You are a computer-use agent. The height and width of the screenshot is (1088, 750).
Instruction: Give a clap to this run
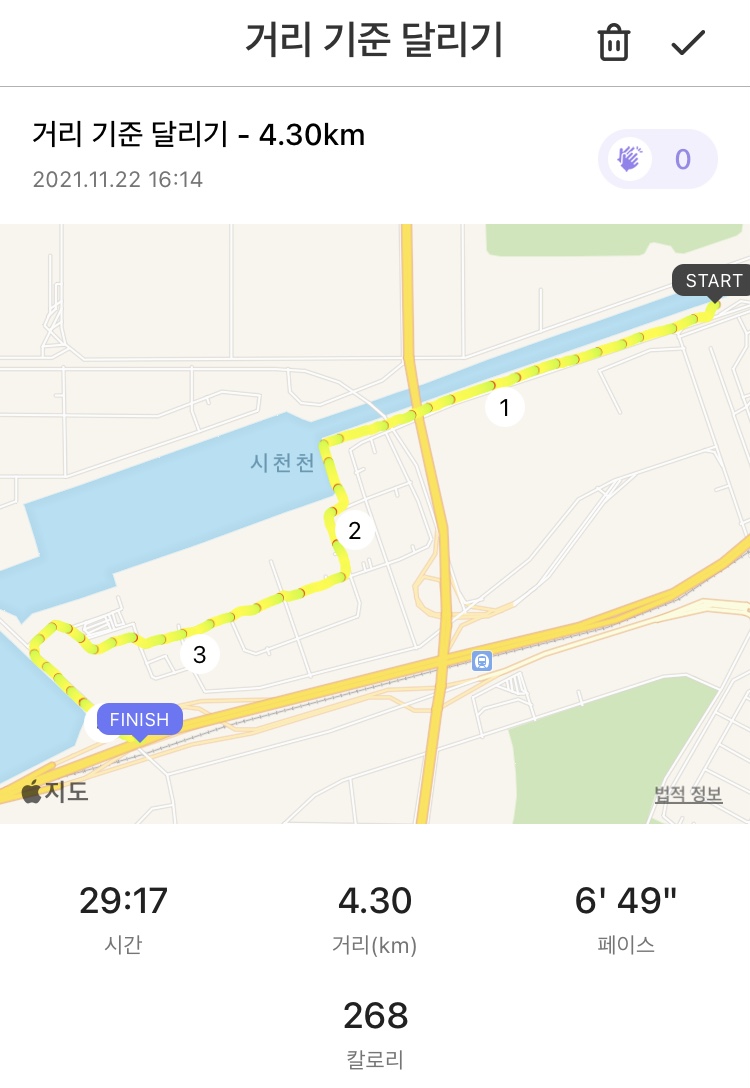657,159
